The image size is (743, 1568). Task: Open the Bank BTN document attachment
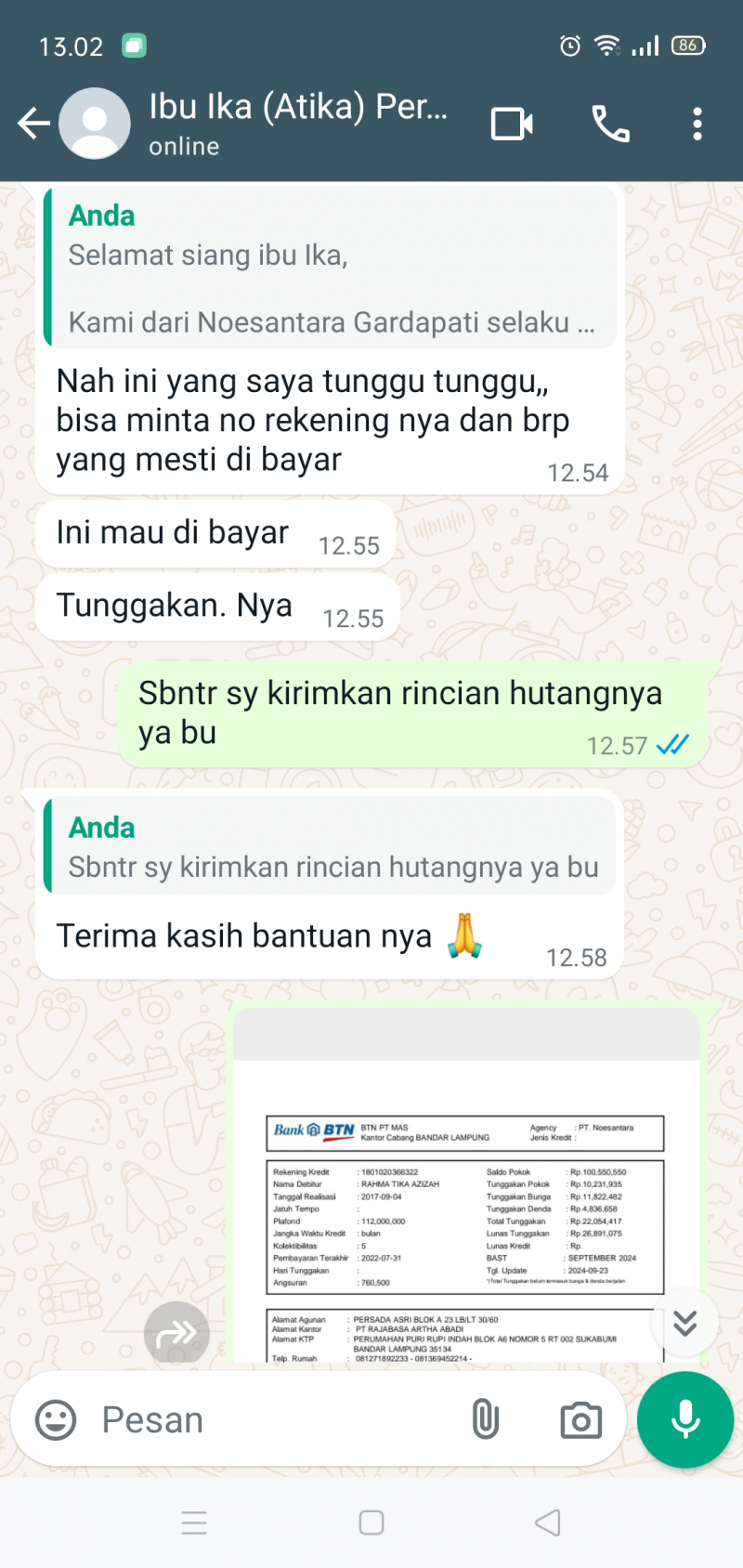pos(464,1208)
